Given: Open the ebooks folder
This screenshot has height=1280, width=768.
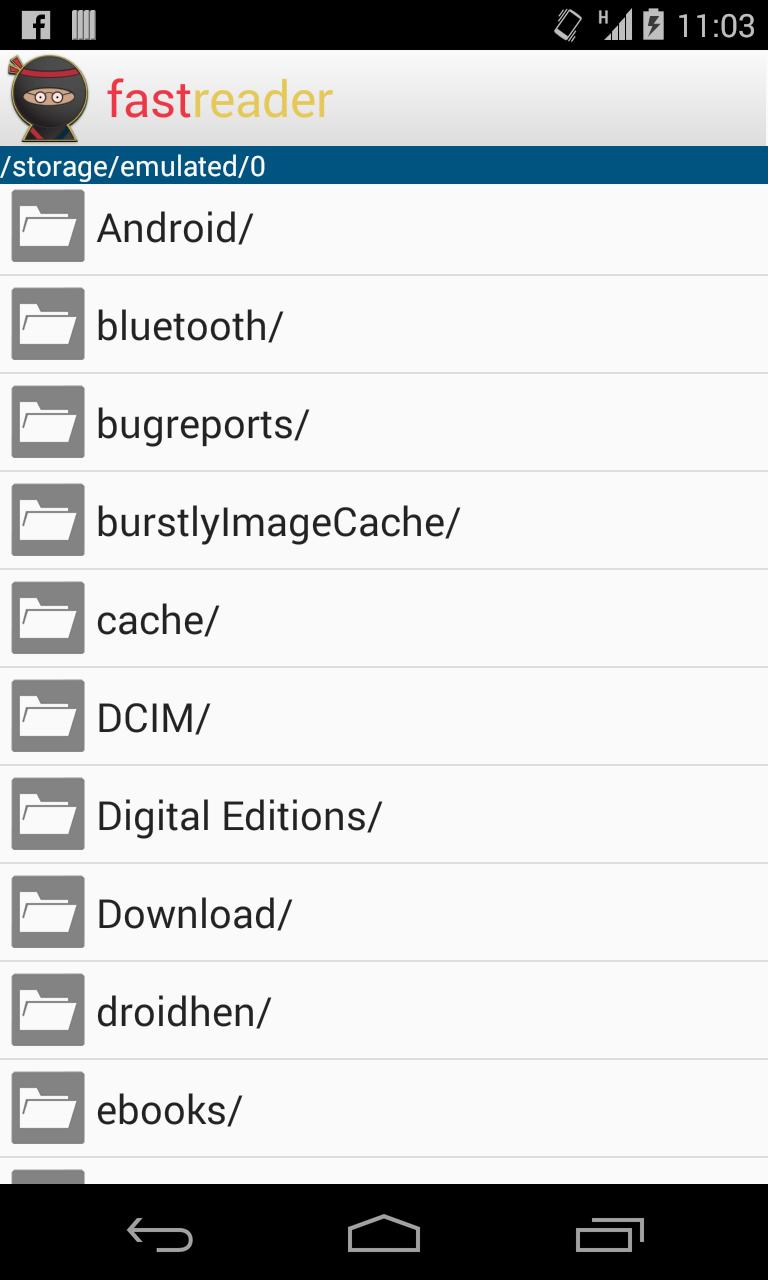Looking at the screenshot, I should [169, 1110].
